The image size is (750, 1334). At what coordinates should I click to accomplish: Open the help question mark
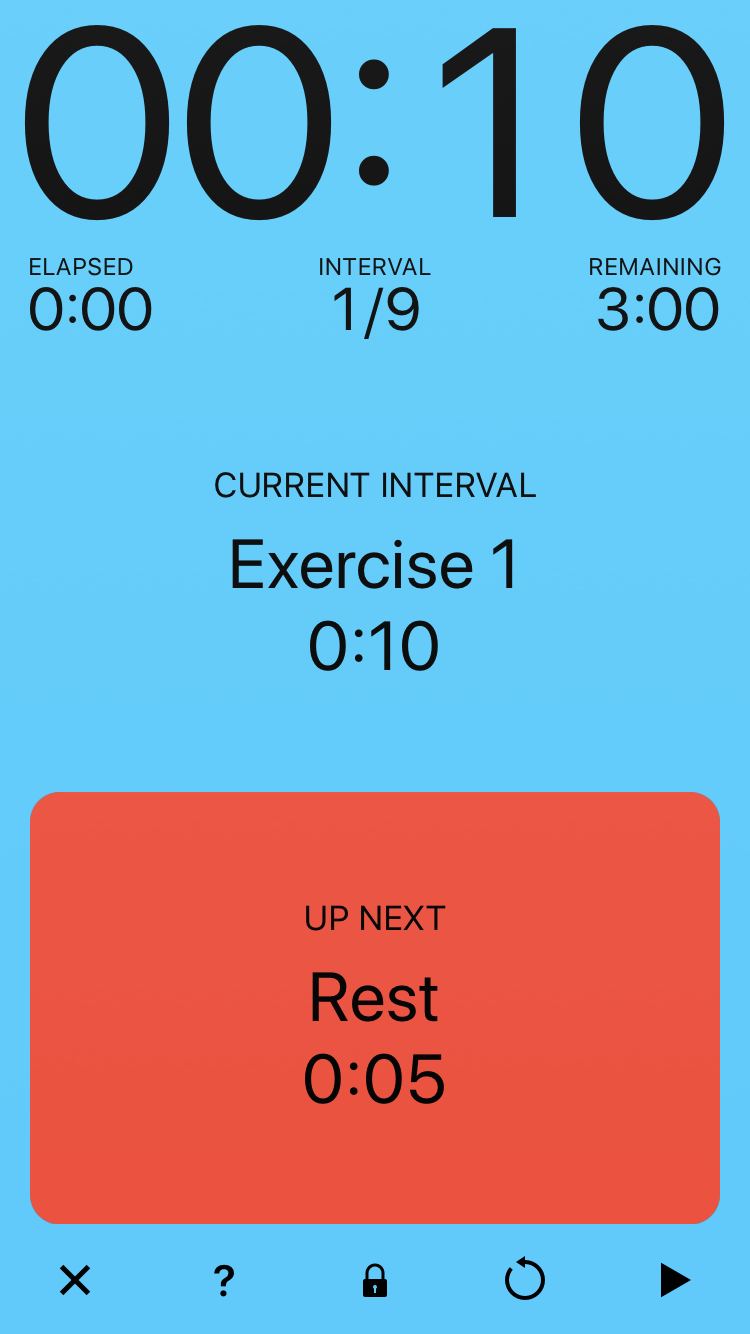(224, 1280)
